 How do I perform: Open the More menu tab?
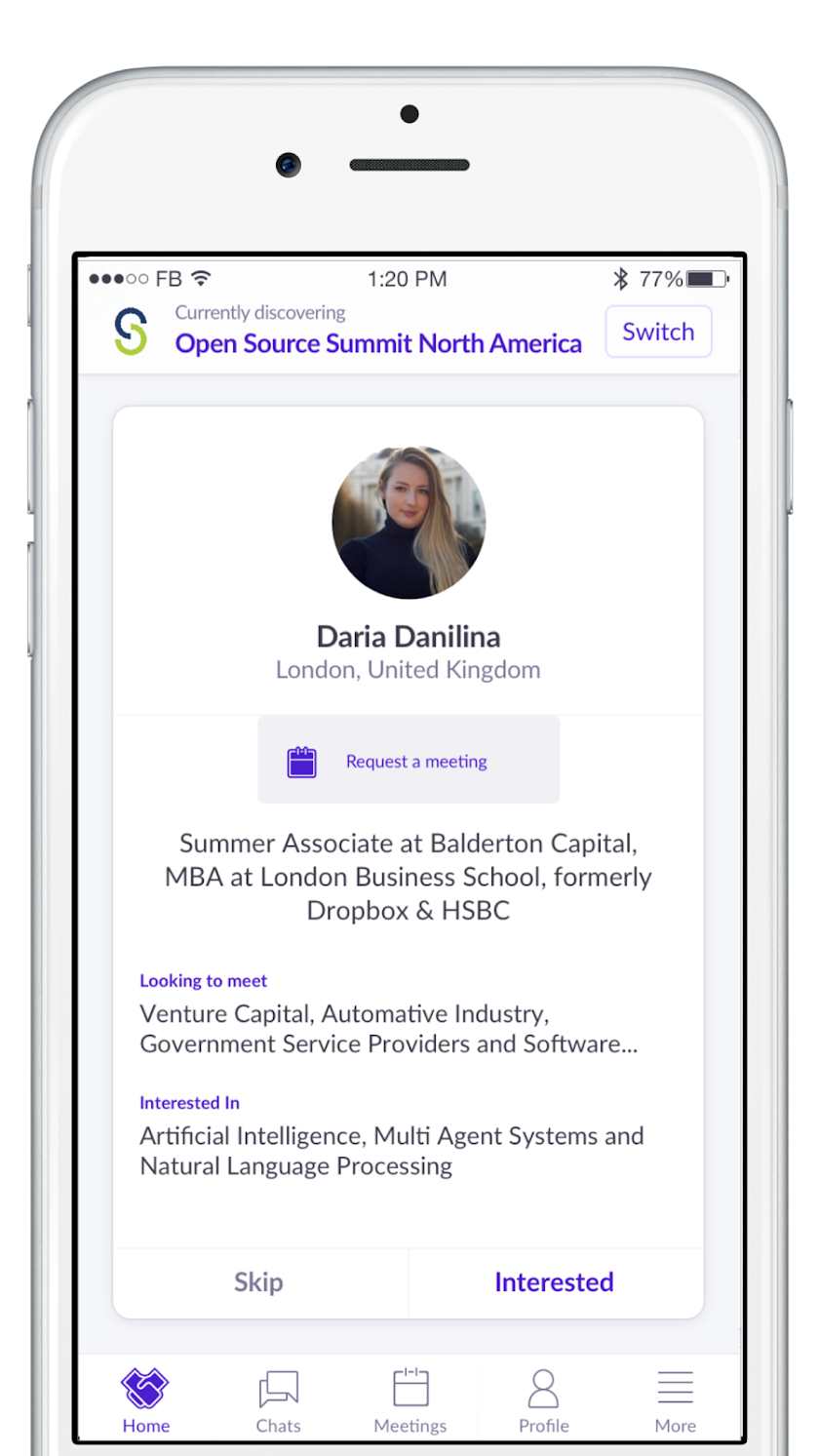coord(675,1400)
